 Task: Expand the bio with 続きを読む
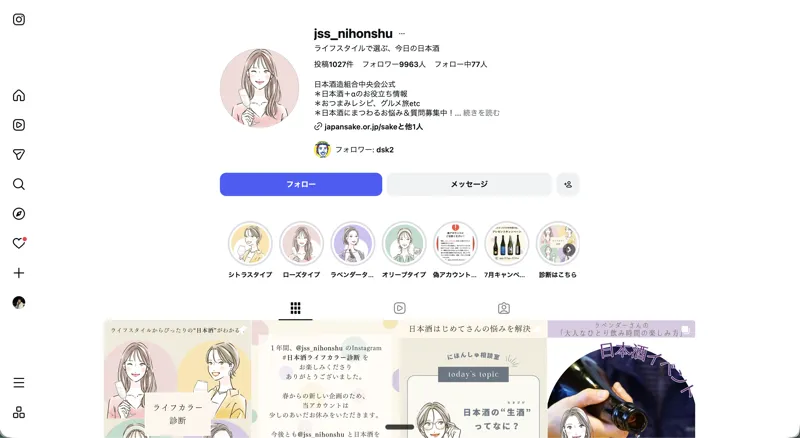[481, 113]
